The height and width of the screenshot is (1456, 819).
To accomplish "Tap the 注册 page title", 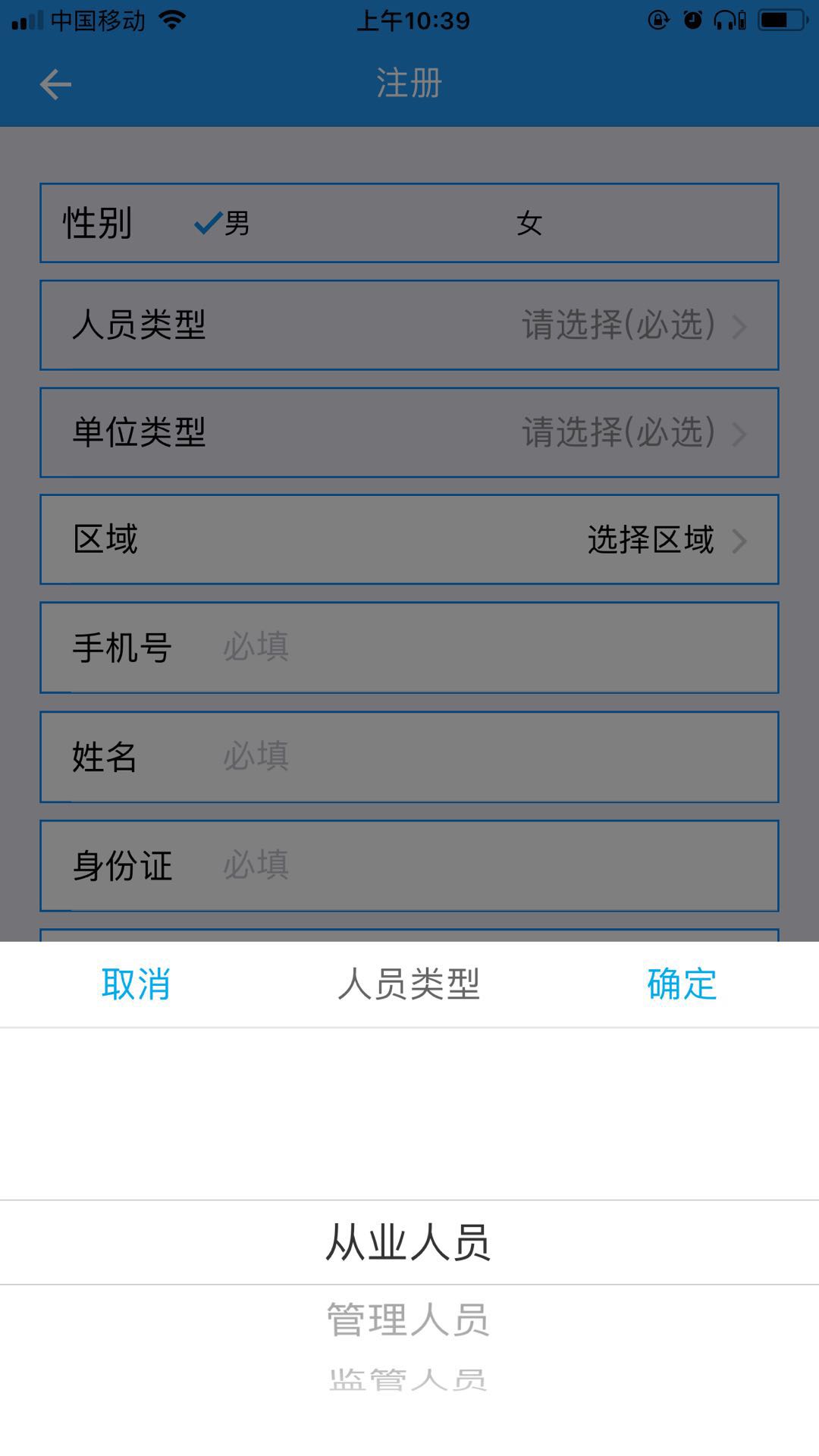I will click(409, 85).
